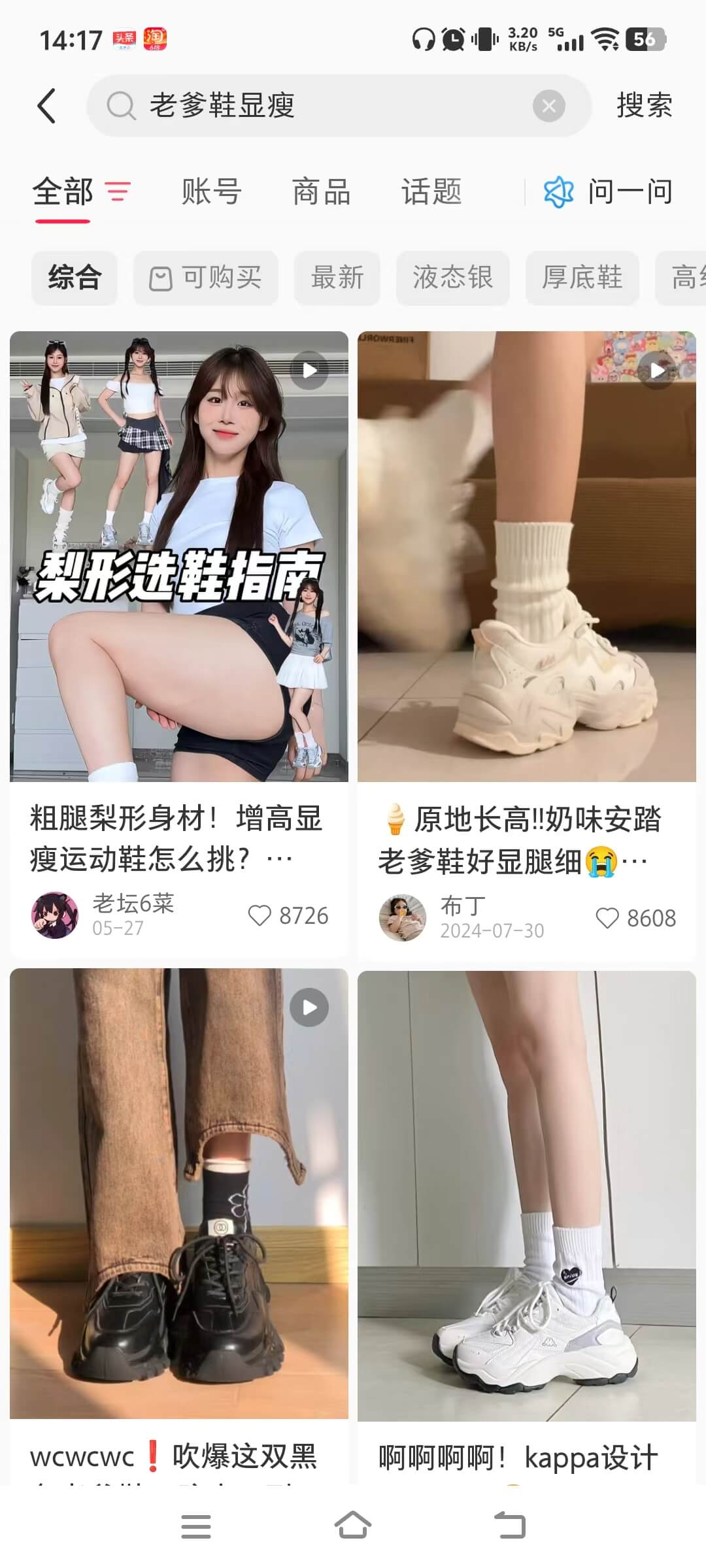This screenshot has width=706, height=1568.
Task: Filter by 可购买 chip
Action: click(206, 278)
